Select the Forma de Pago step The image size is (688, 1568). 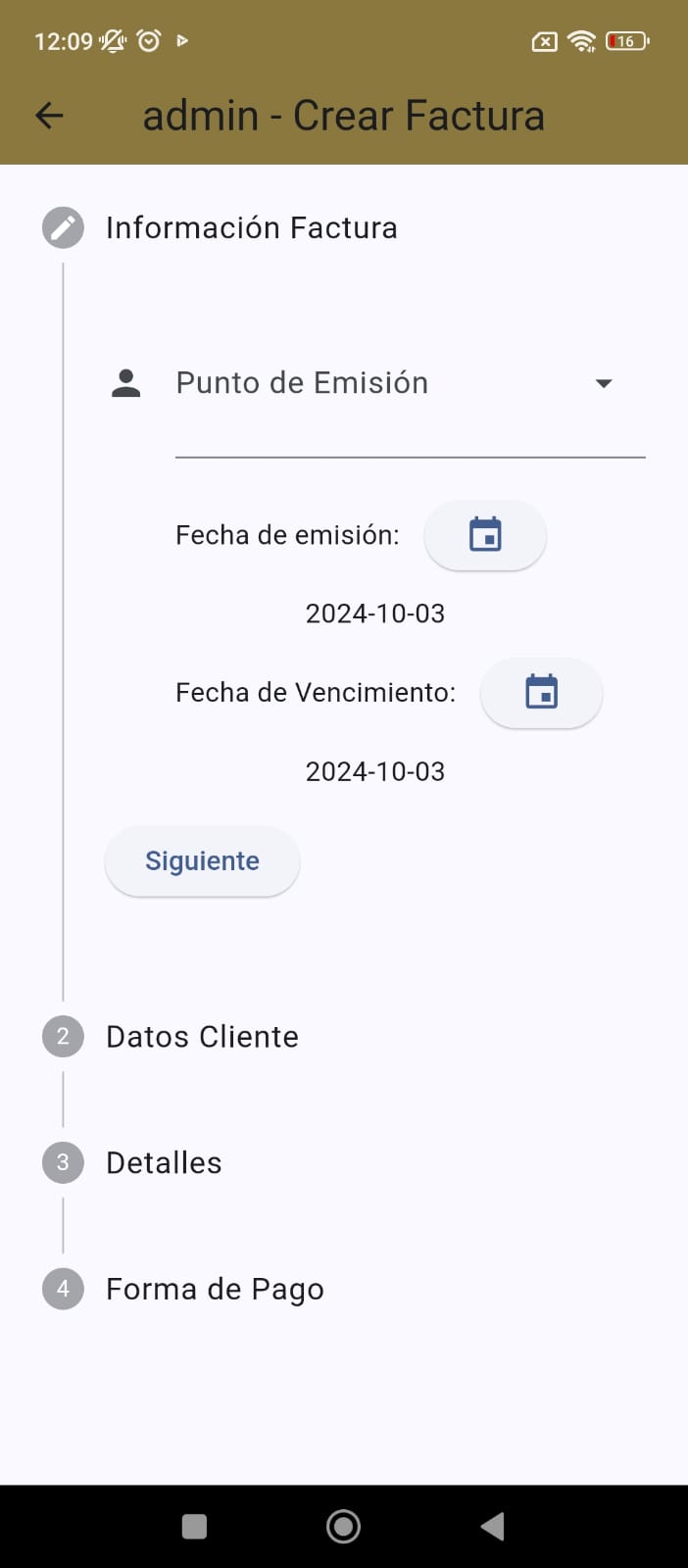click(x=215, y=1289)
